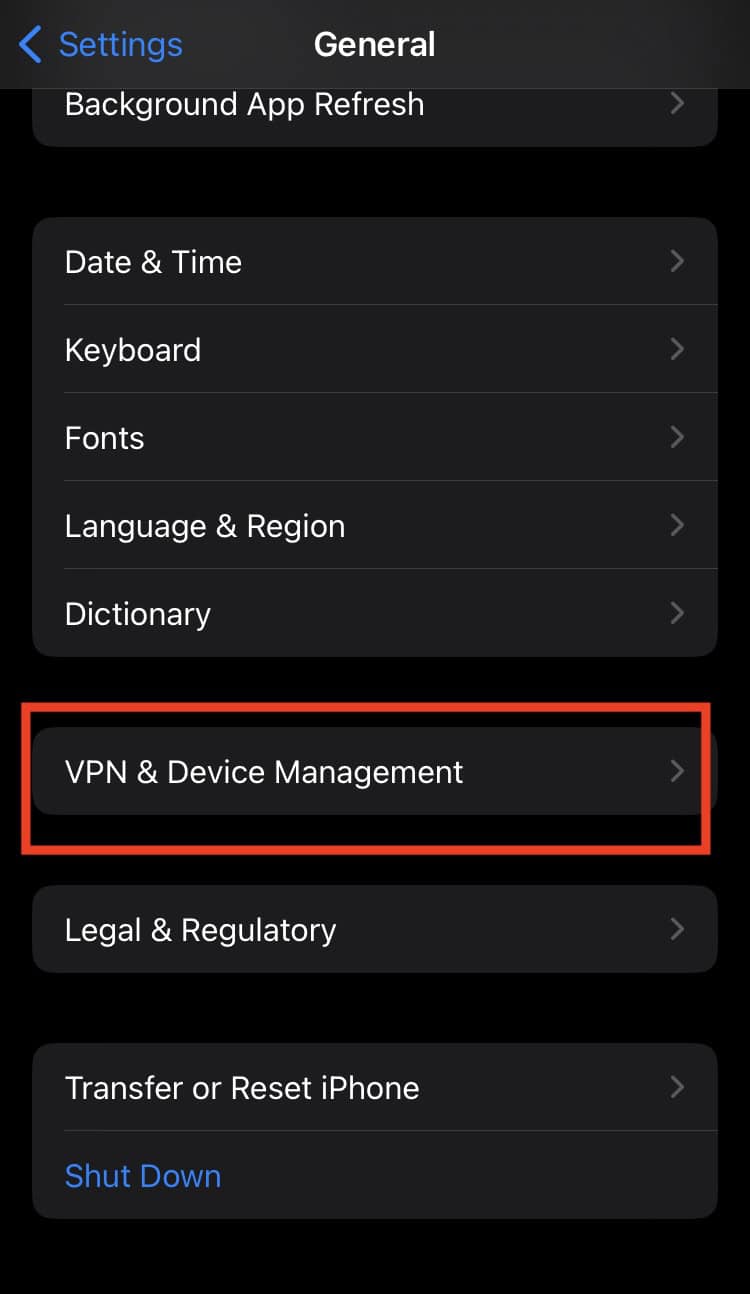Tap the Shut Down link

click(143, 1176)
